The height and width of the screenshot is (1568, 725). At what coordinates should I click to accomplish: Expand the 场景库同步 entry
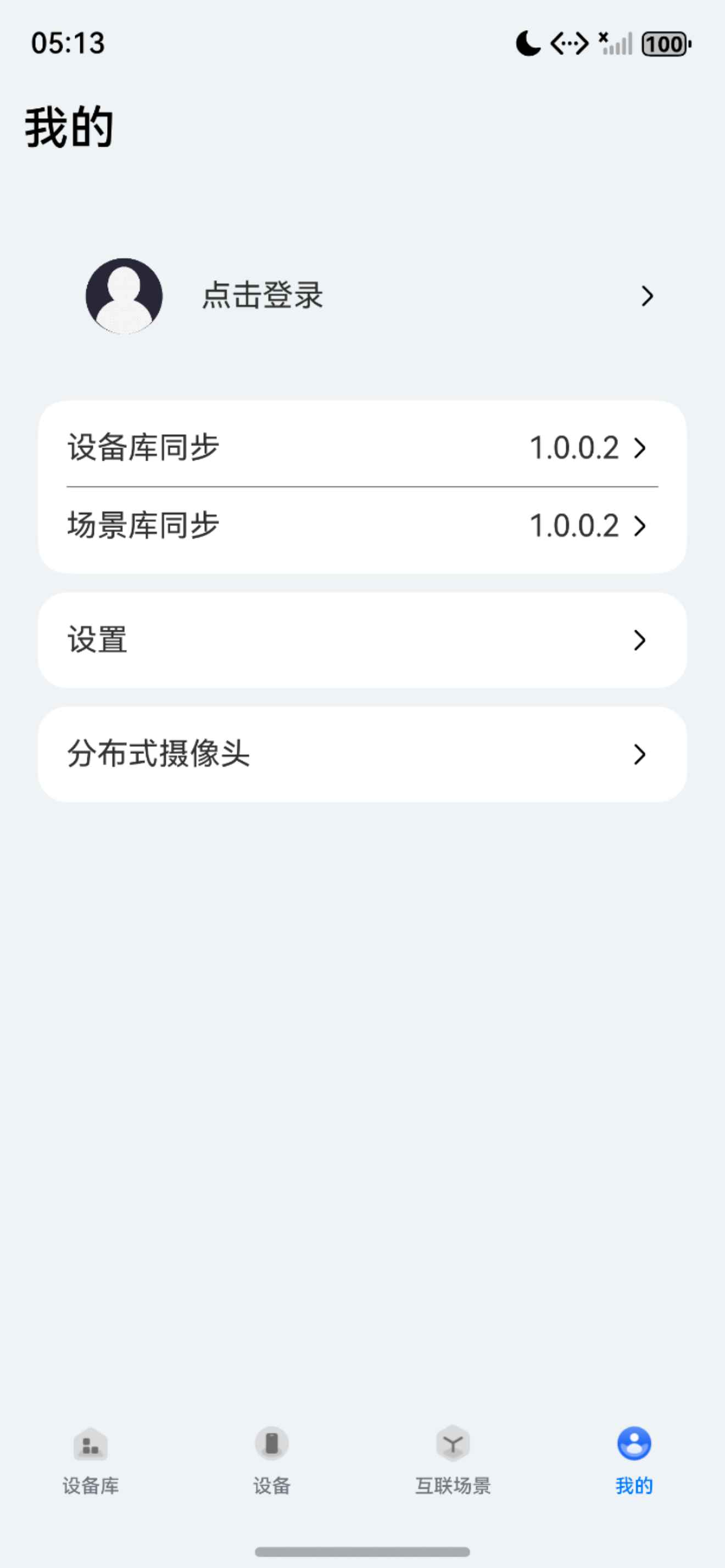click(x=640, y=526)
